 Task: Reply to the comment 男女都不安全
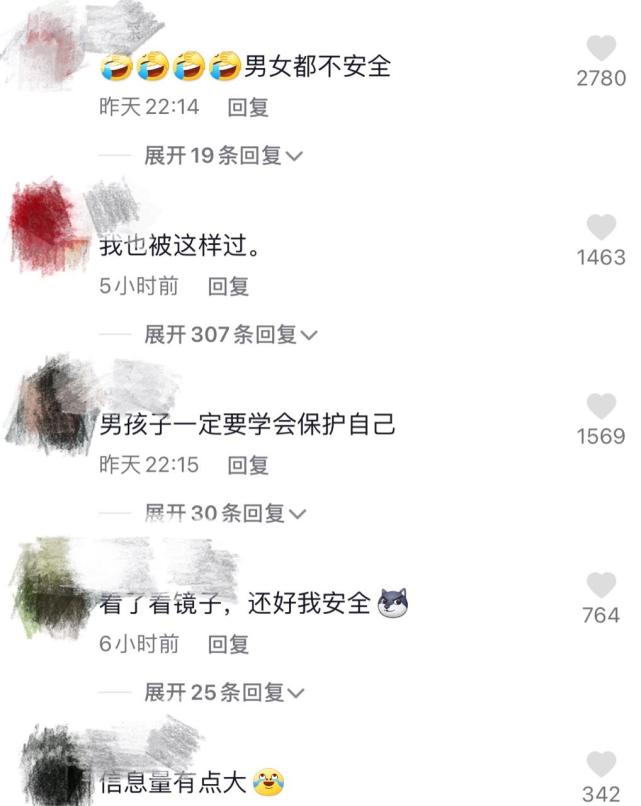(x=248, y=107)
